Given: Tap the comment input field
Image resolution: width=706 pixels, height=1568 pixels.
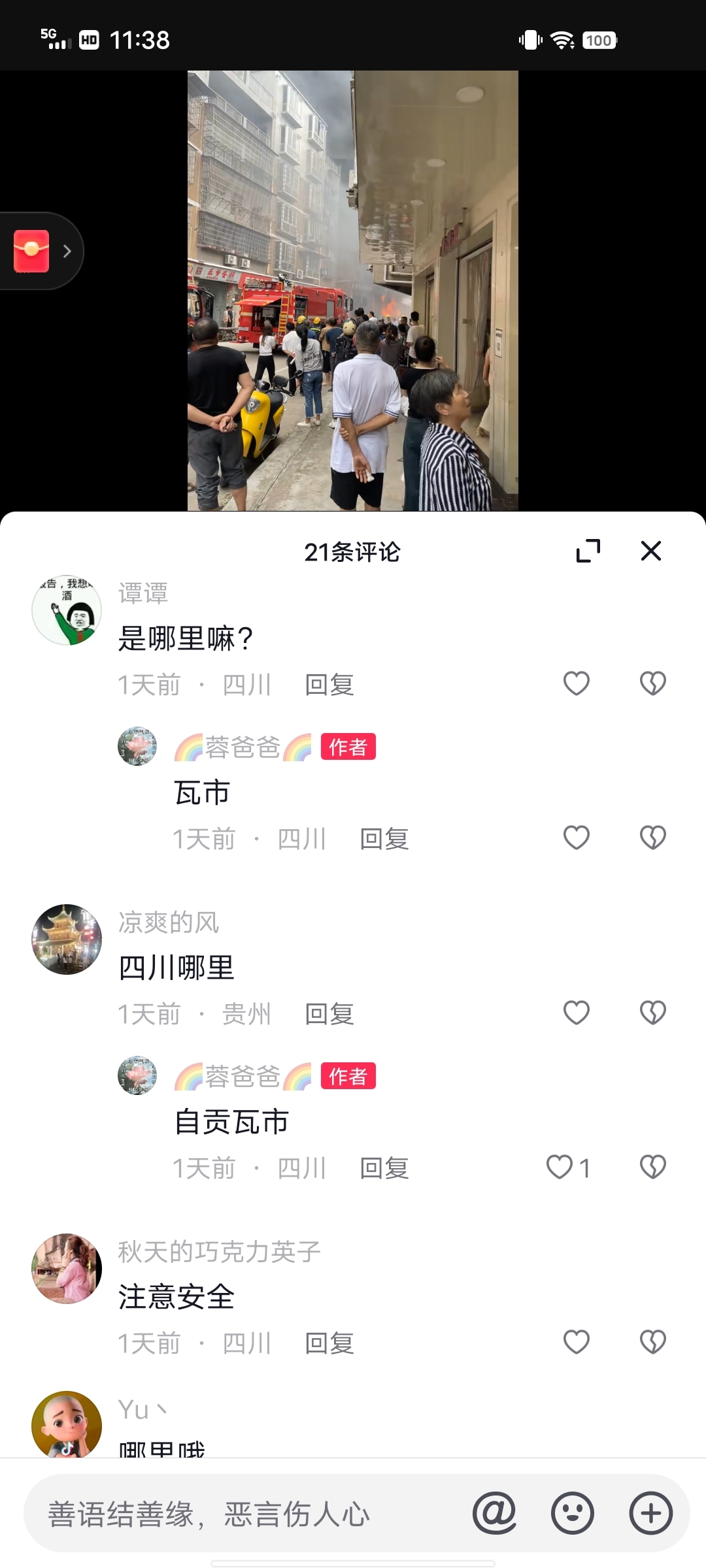Looking at the screenshot, I should point(248,1514).
